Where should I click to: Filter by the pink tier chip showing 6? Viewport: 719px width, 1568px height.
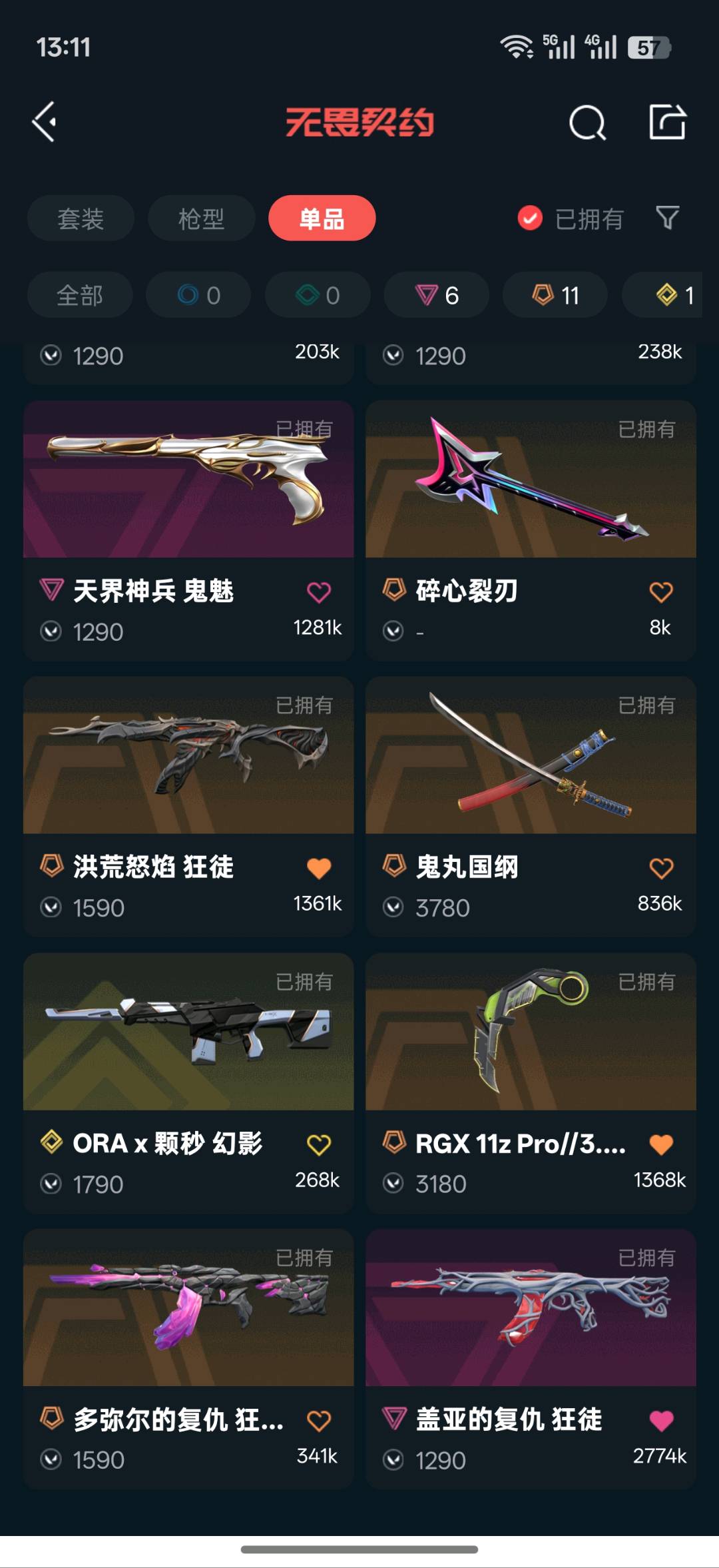pos(437,295)
